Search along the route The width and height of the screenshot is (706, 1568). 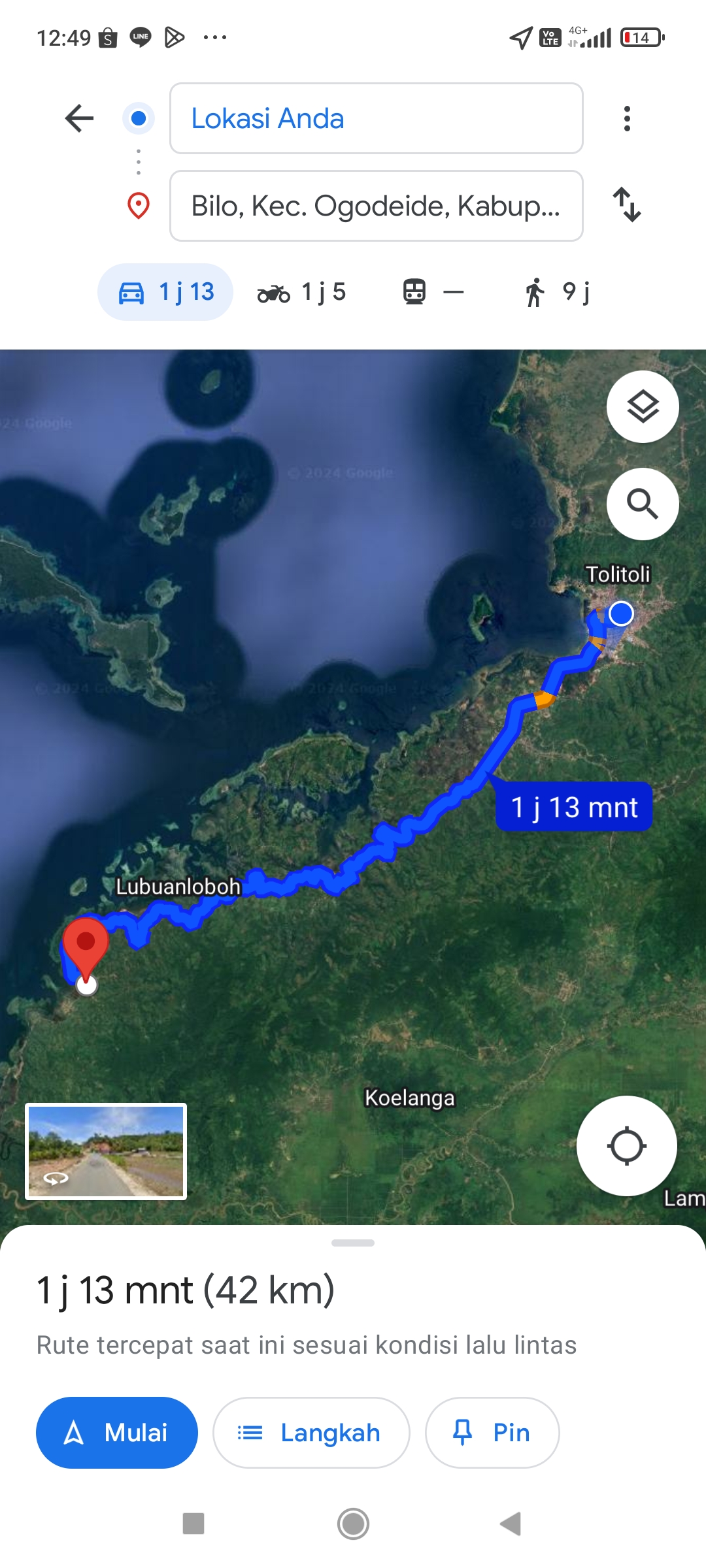(x=643, y=504)
